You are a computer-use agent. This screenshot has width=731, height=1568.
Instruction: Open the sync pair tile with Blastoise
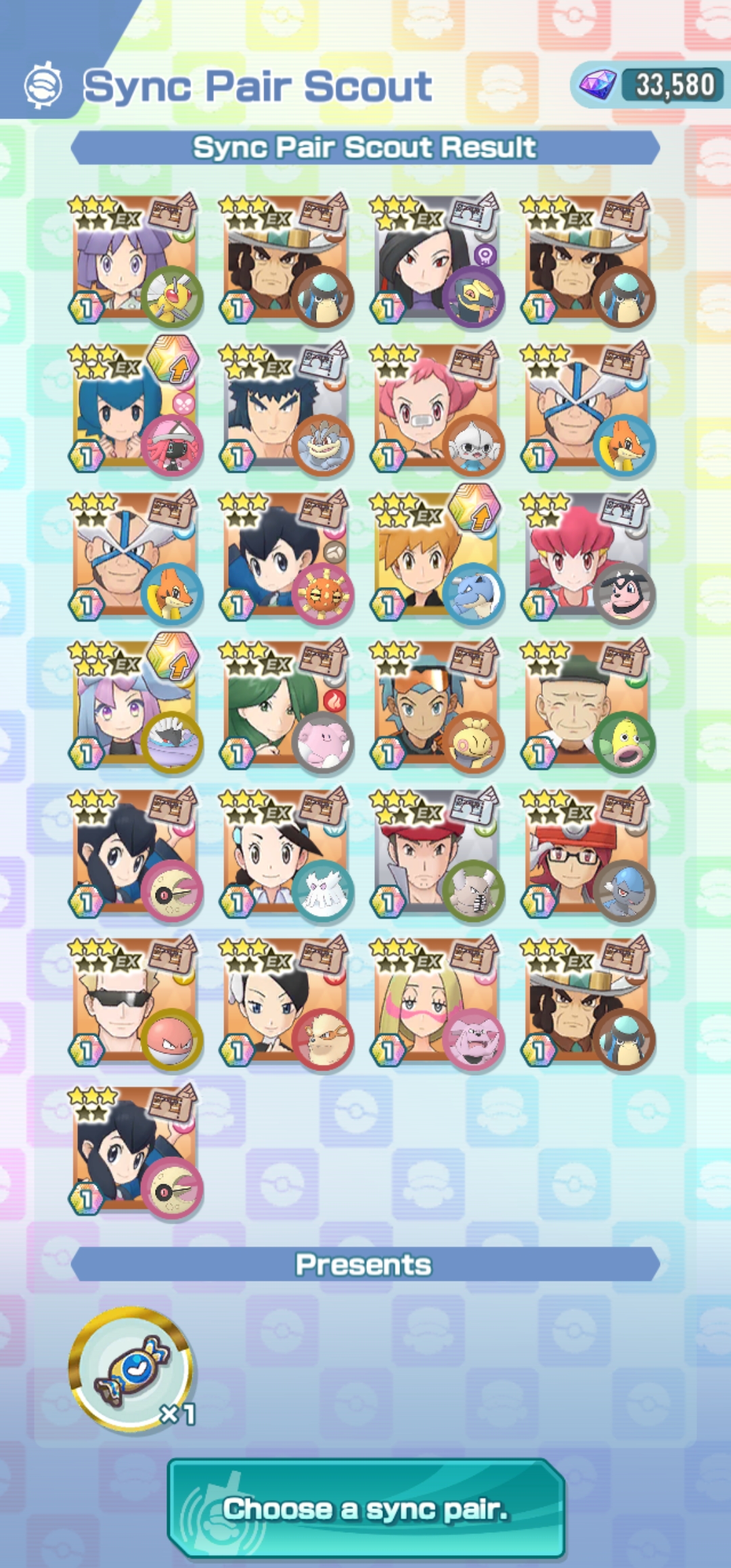435,555
